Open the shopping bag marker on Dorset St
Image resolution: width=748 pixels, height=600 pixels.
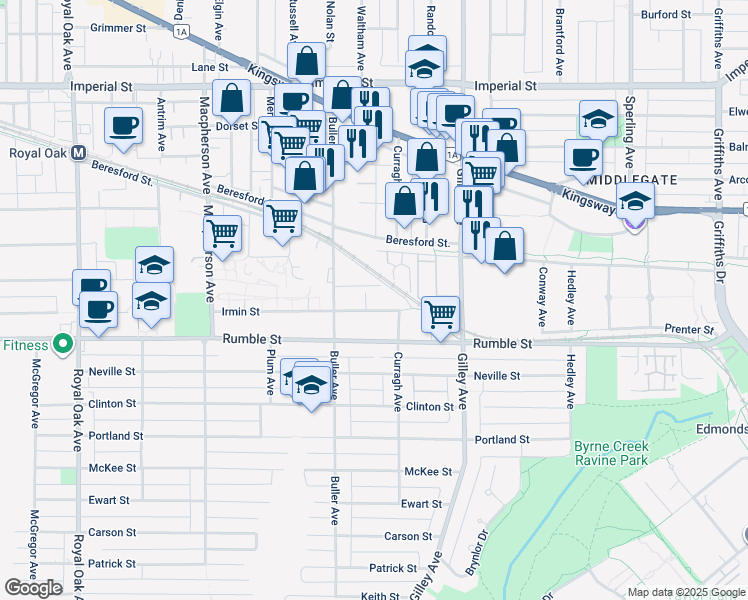tap(232, 100)
